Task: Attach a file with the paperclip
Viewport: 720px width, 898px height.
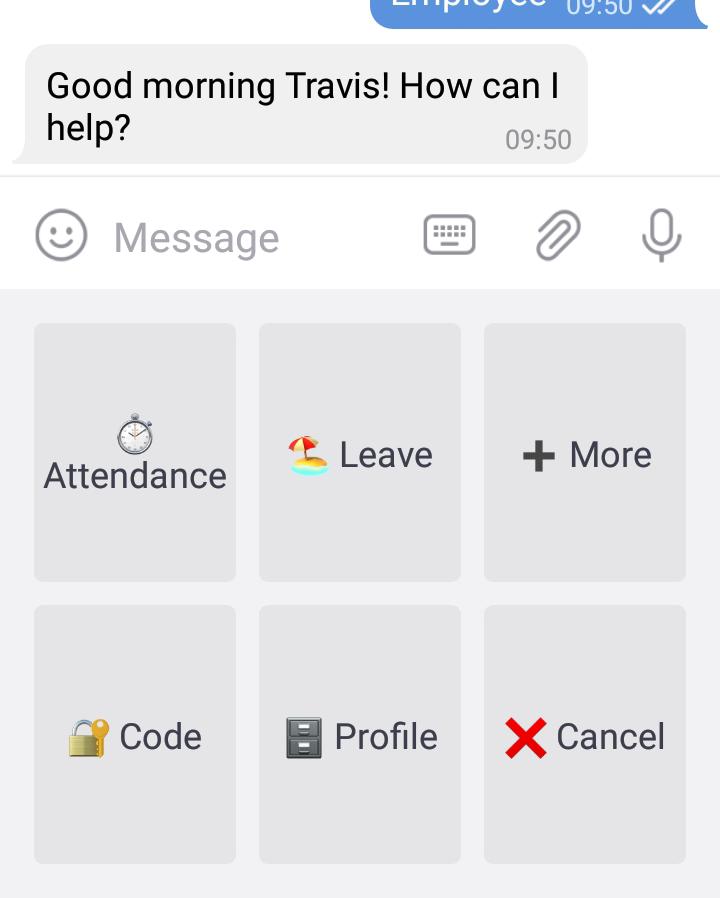Action: tap(557, 236)
